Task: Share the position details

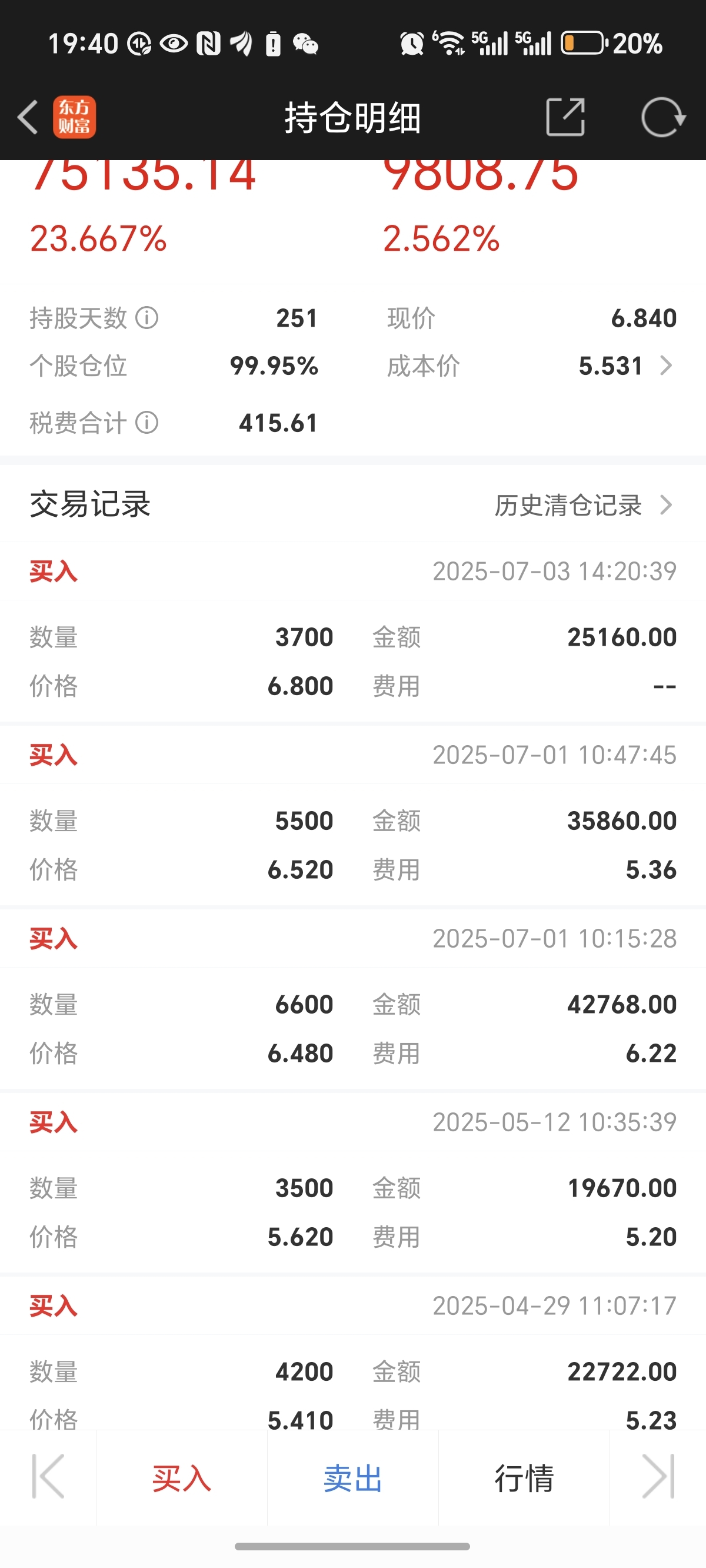Action: click(x=565, y=117)
